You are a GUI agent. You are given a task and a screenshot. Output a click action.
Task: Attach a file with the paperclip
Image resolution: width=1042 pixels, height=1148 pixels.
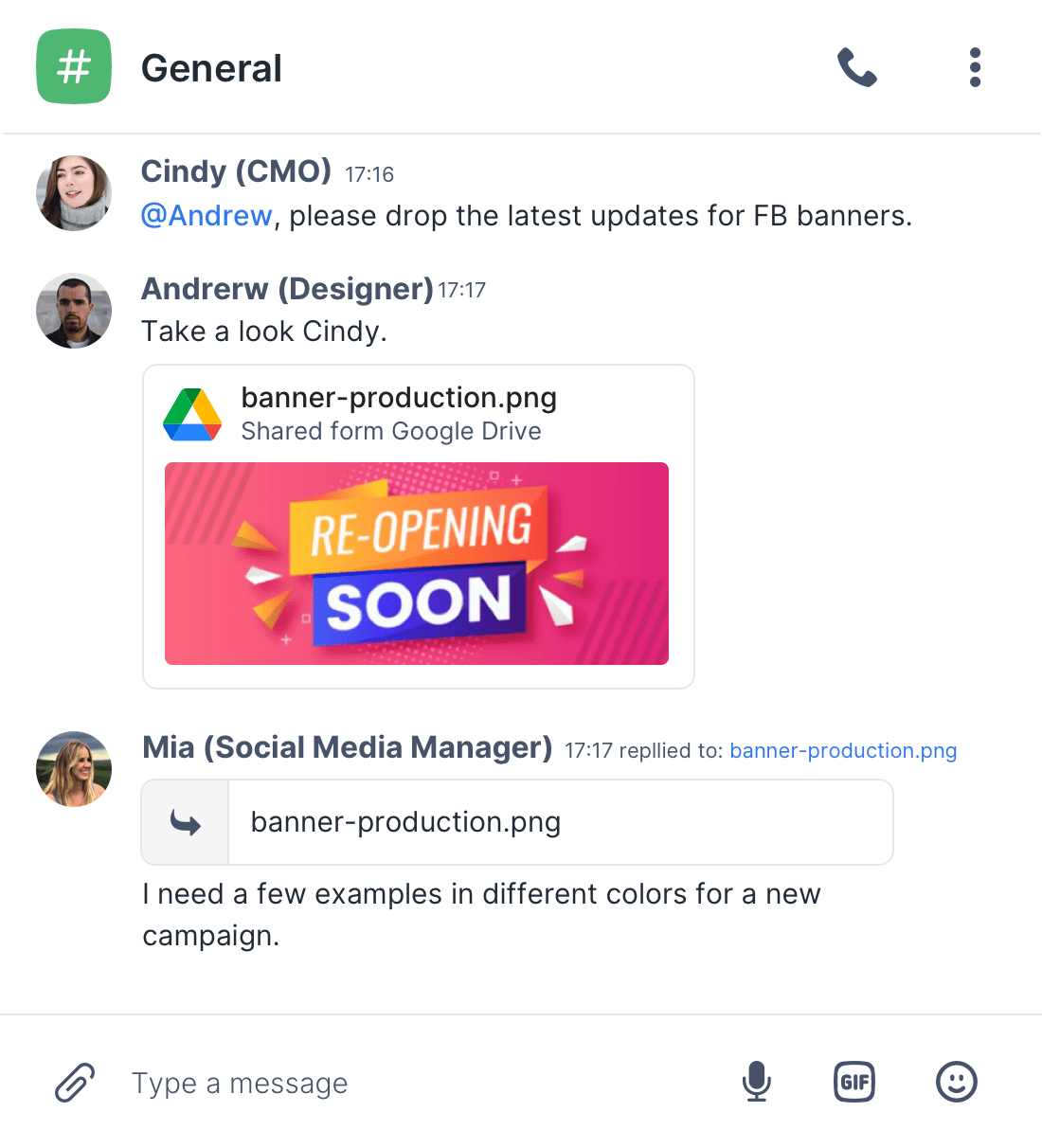pos(75,1083)
